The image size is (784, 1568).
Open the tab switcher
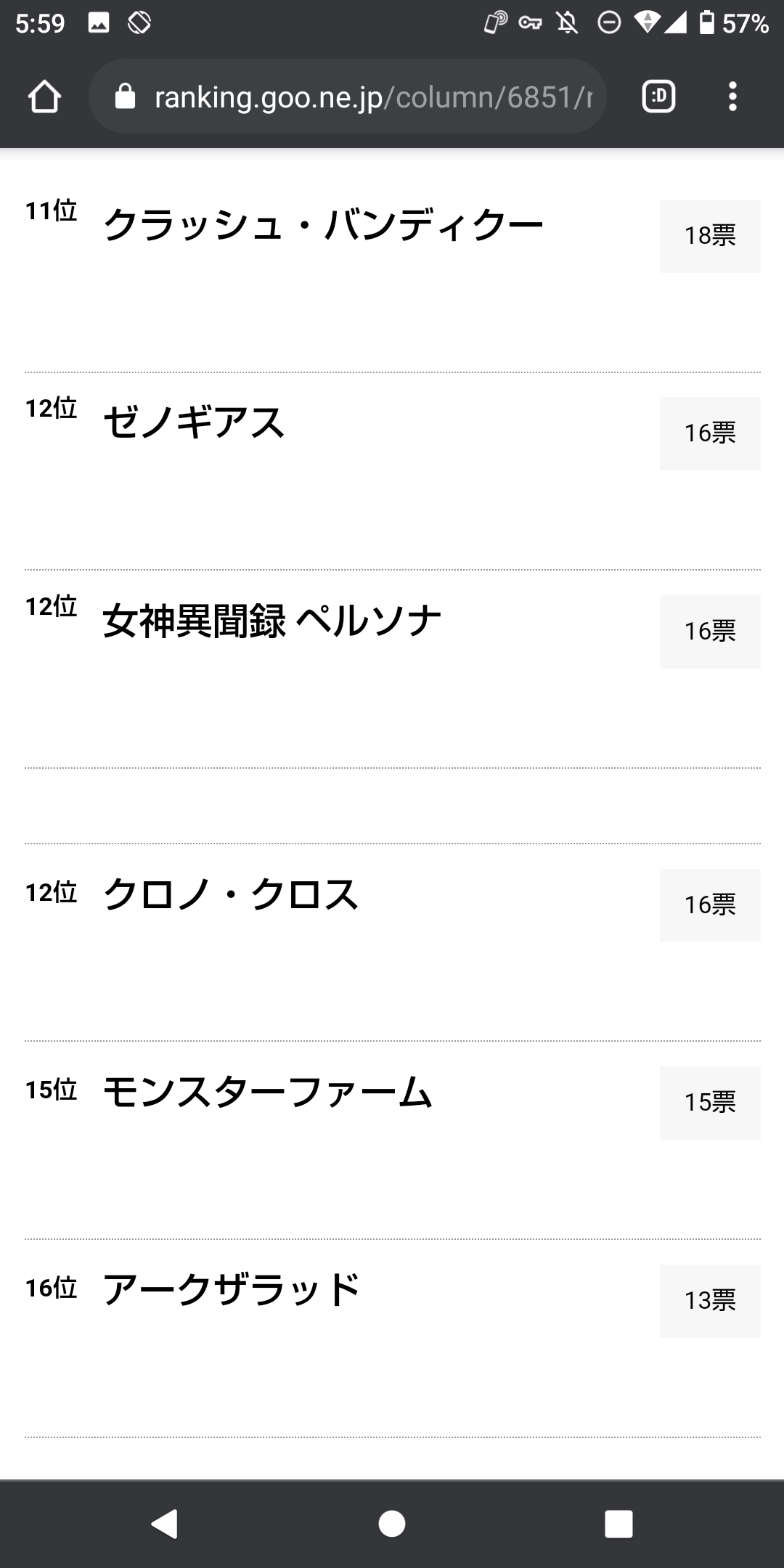[658, 97]
